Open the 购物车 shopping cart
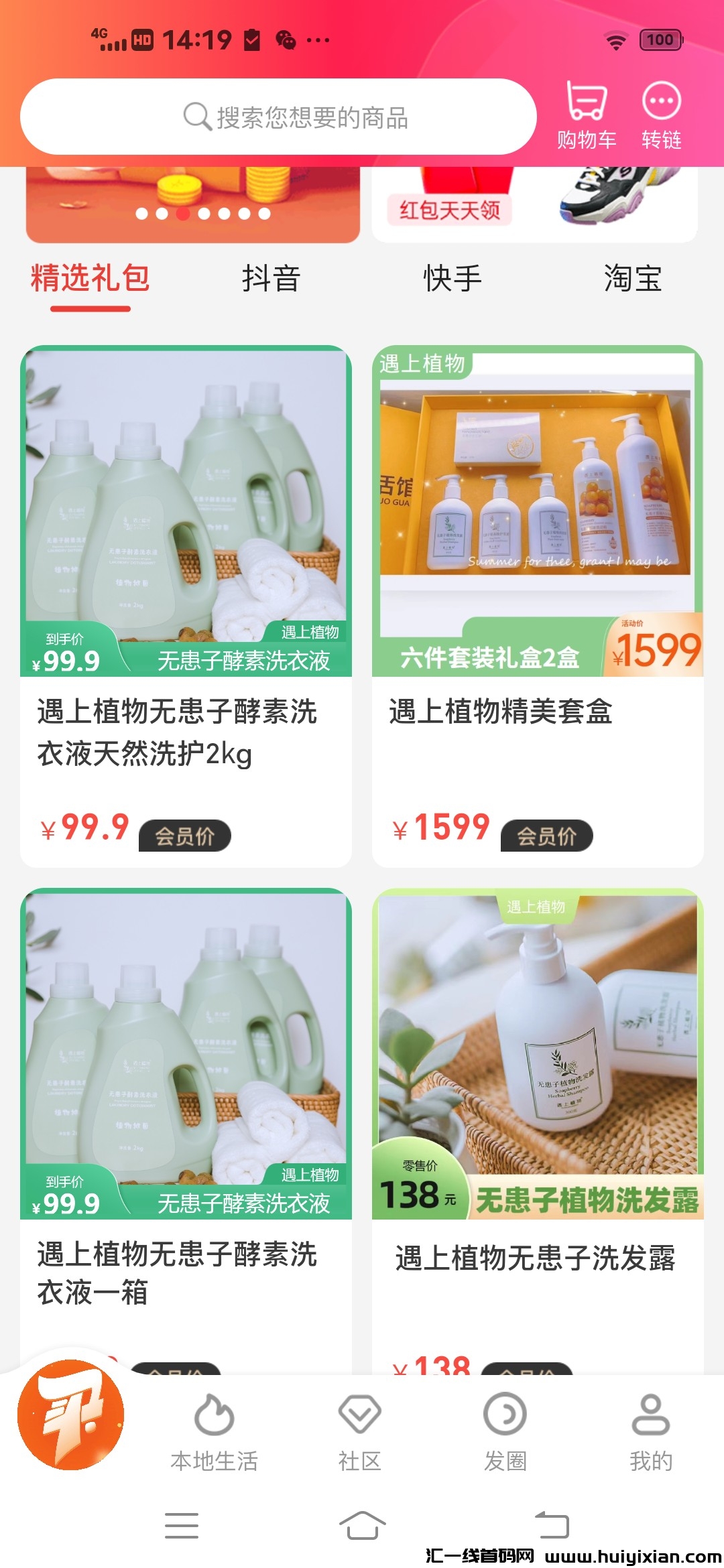 (x=587, y=115)
